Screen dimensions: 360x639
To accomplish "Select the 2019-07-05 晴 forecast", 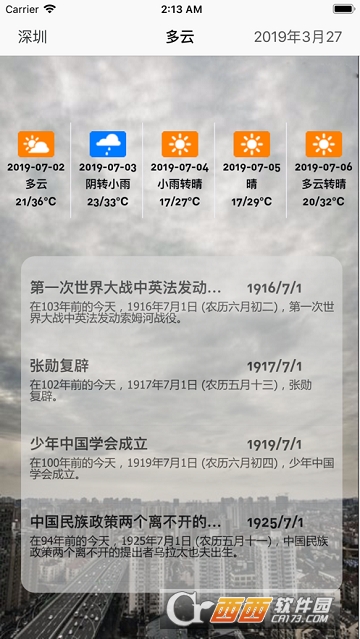I will [252, 170].
